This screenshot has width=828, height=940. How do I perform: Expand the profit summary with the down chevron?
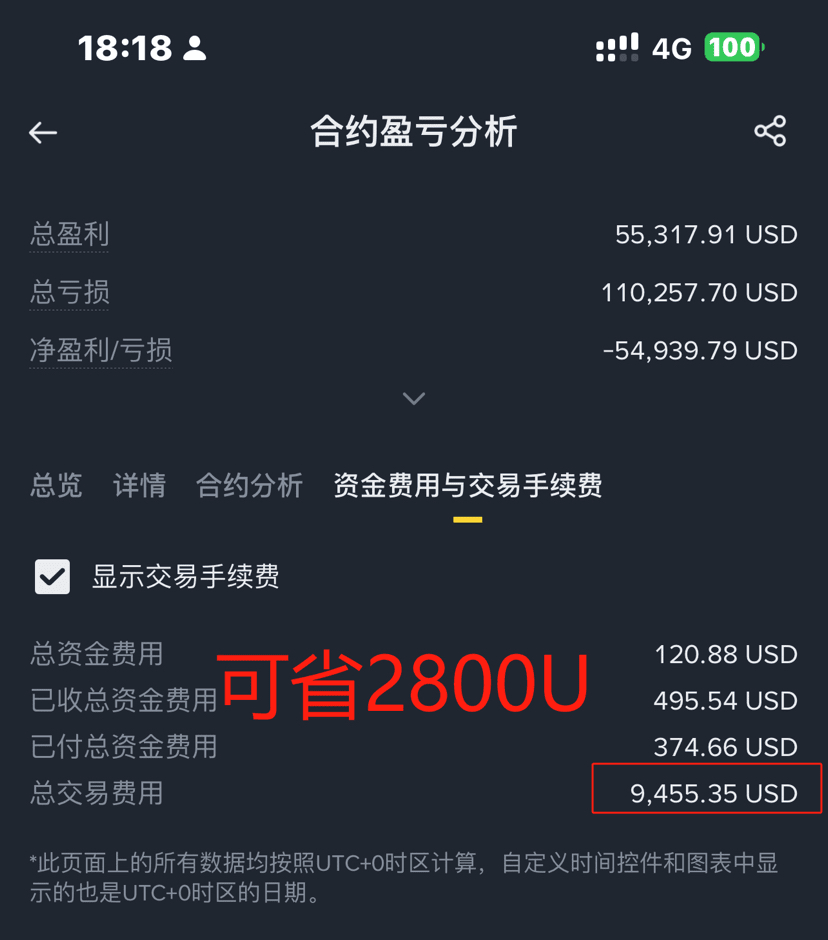(414, 399)
